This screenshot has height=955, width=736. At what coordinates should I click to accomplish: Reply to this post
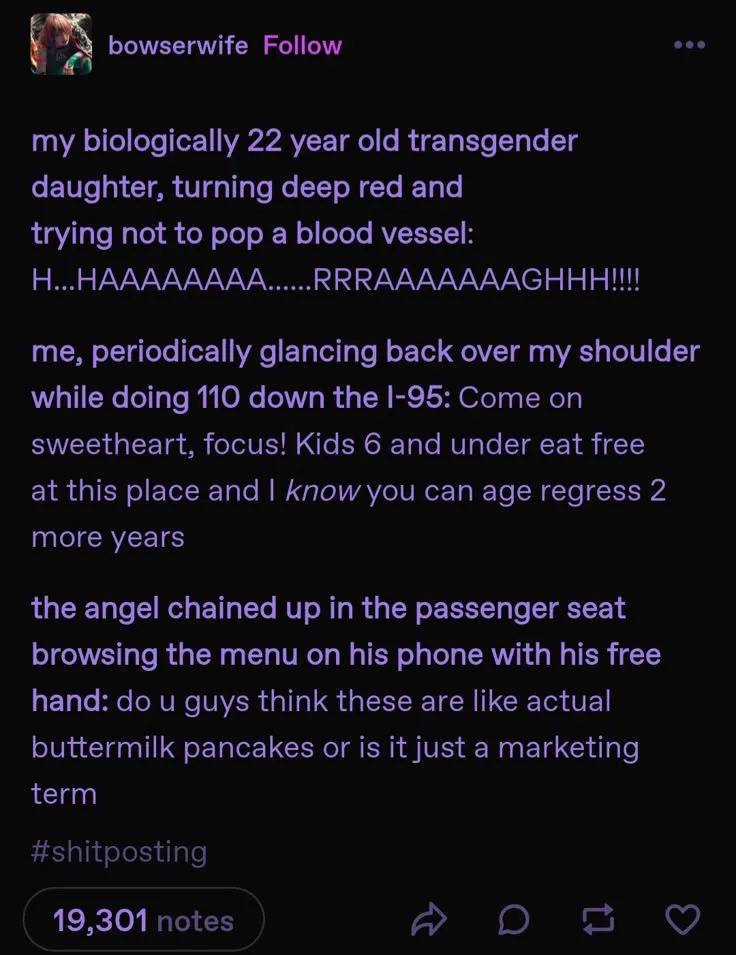tap(513, 920)
